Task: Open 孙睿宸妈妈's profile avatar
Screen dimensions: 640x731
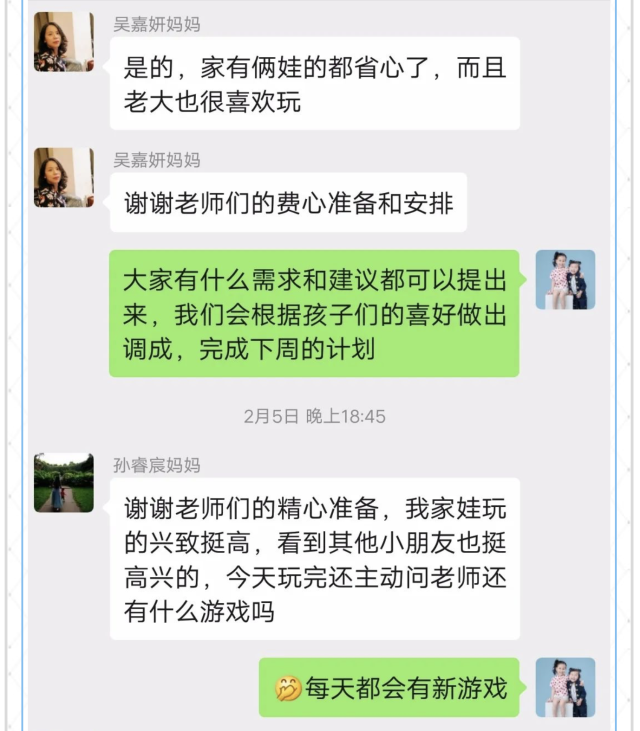Action: [x=63, y=482]
